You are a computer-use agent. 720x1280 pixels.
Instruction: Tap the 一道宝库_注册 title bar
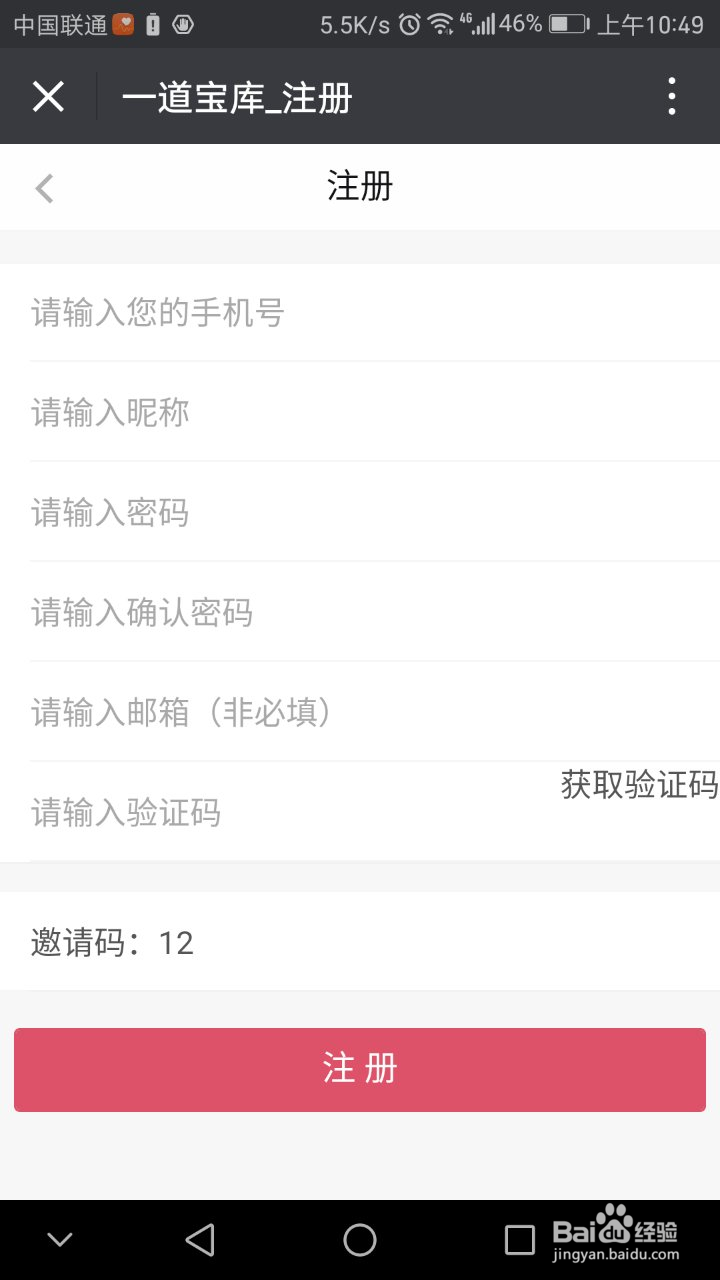point(237,97)
